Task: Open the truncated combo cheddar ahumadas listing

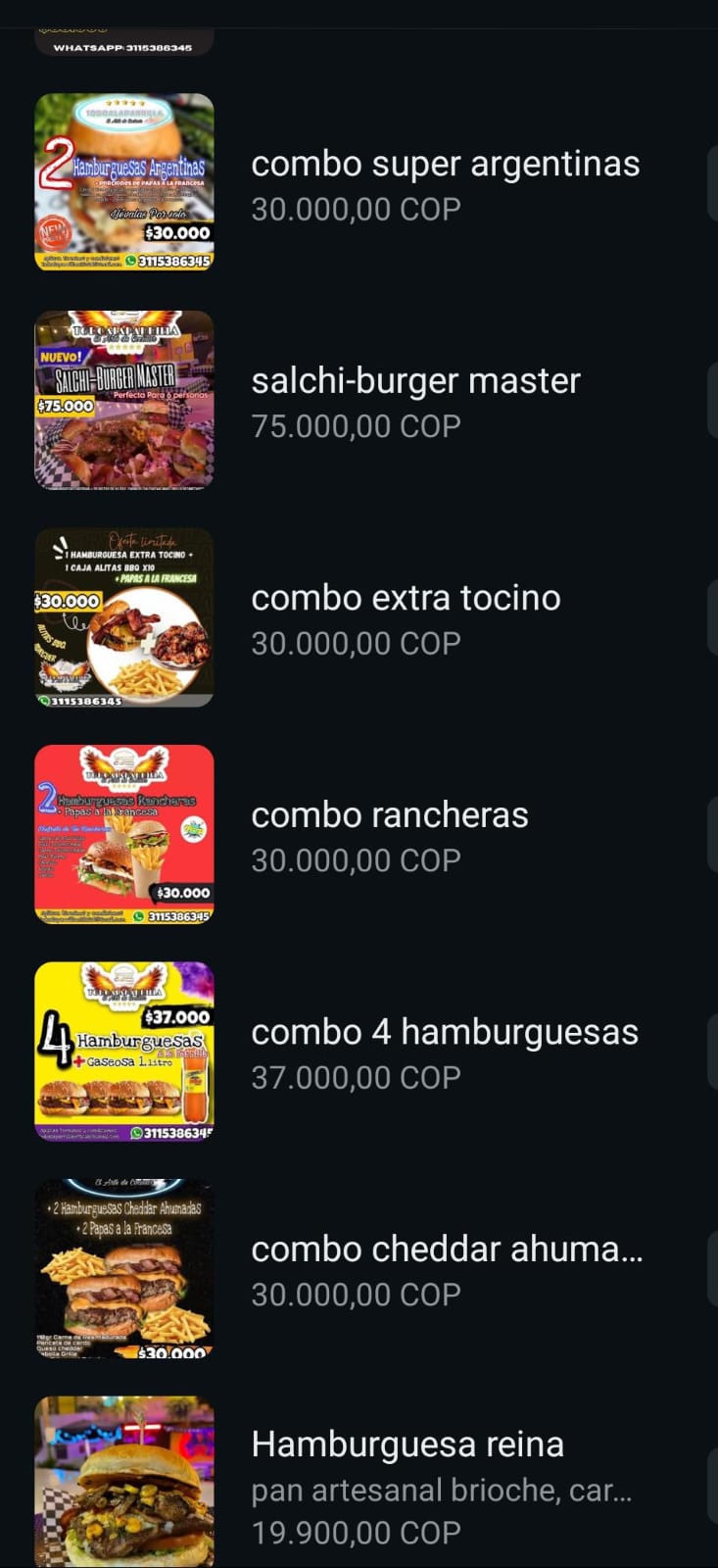Action: (x=448, y=1249)
